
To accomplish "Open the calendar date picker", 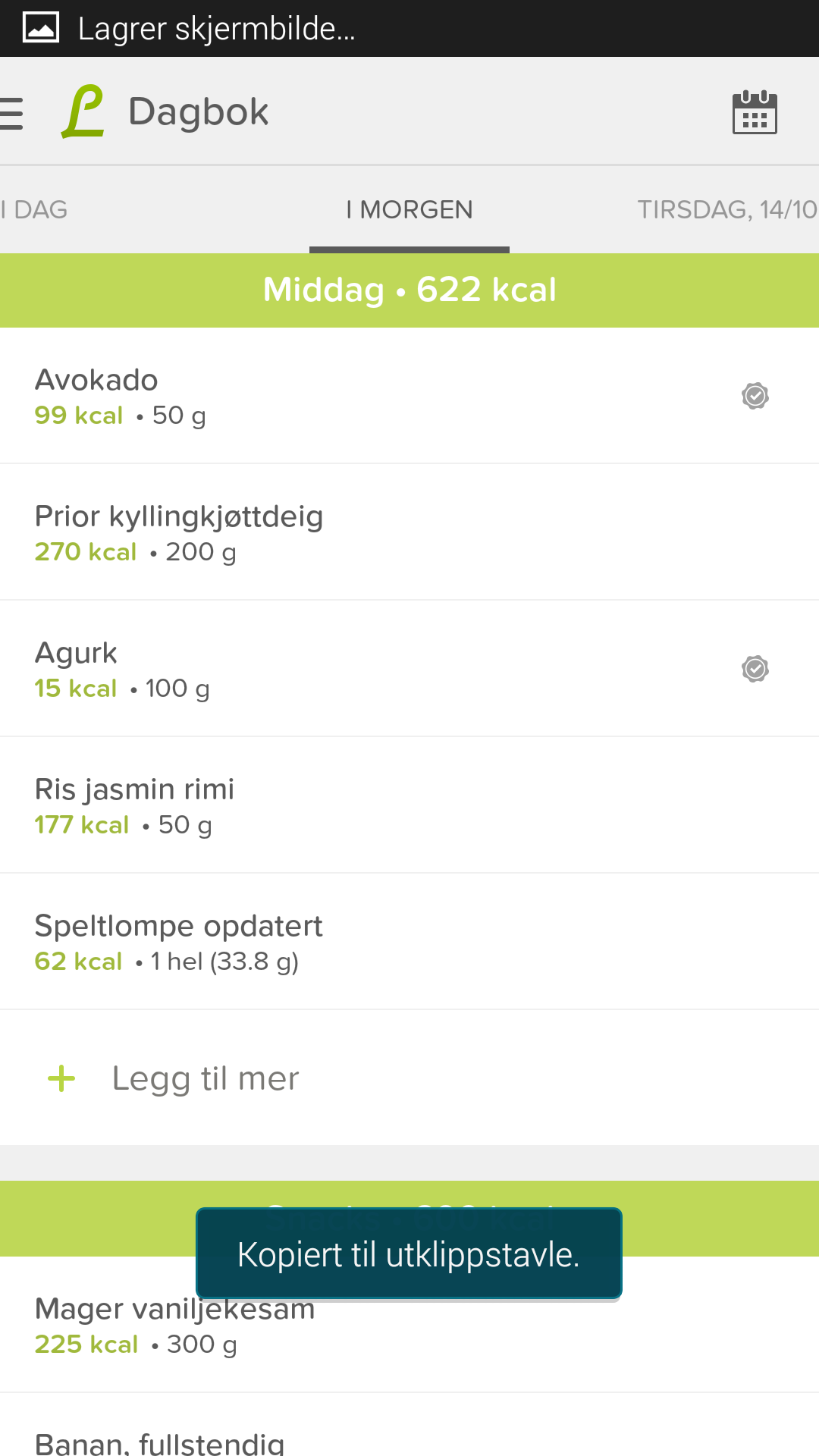I will coord(755,112).
